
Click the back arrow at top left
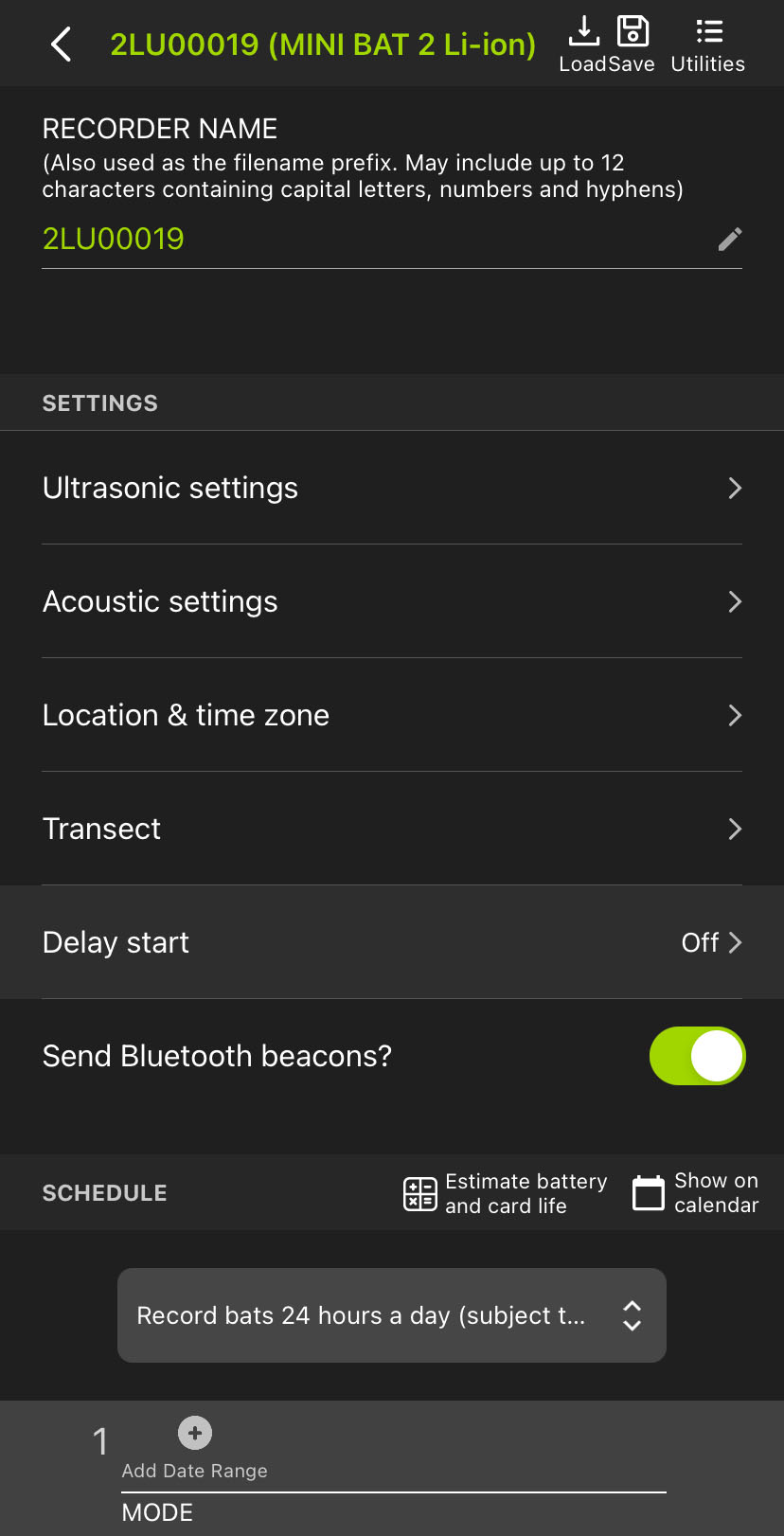tap(61, 44)
